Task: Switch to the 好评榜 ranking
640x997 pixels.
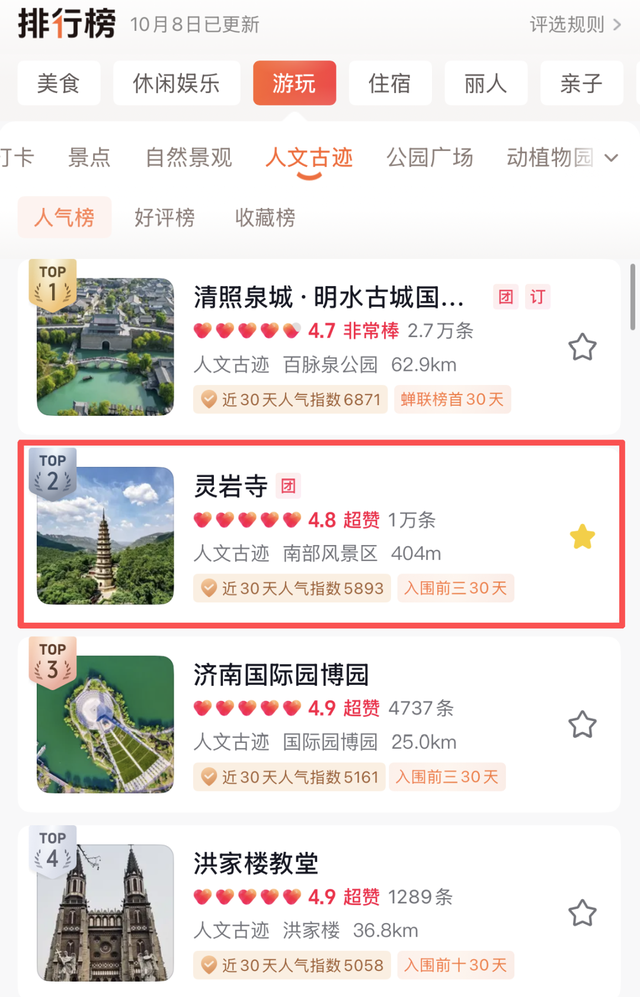Action: [x=164, y=217]
